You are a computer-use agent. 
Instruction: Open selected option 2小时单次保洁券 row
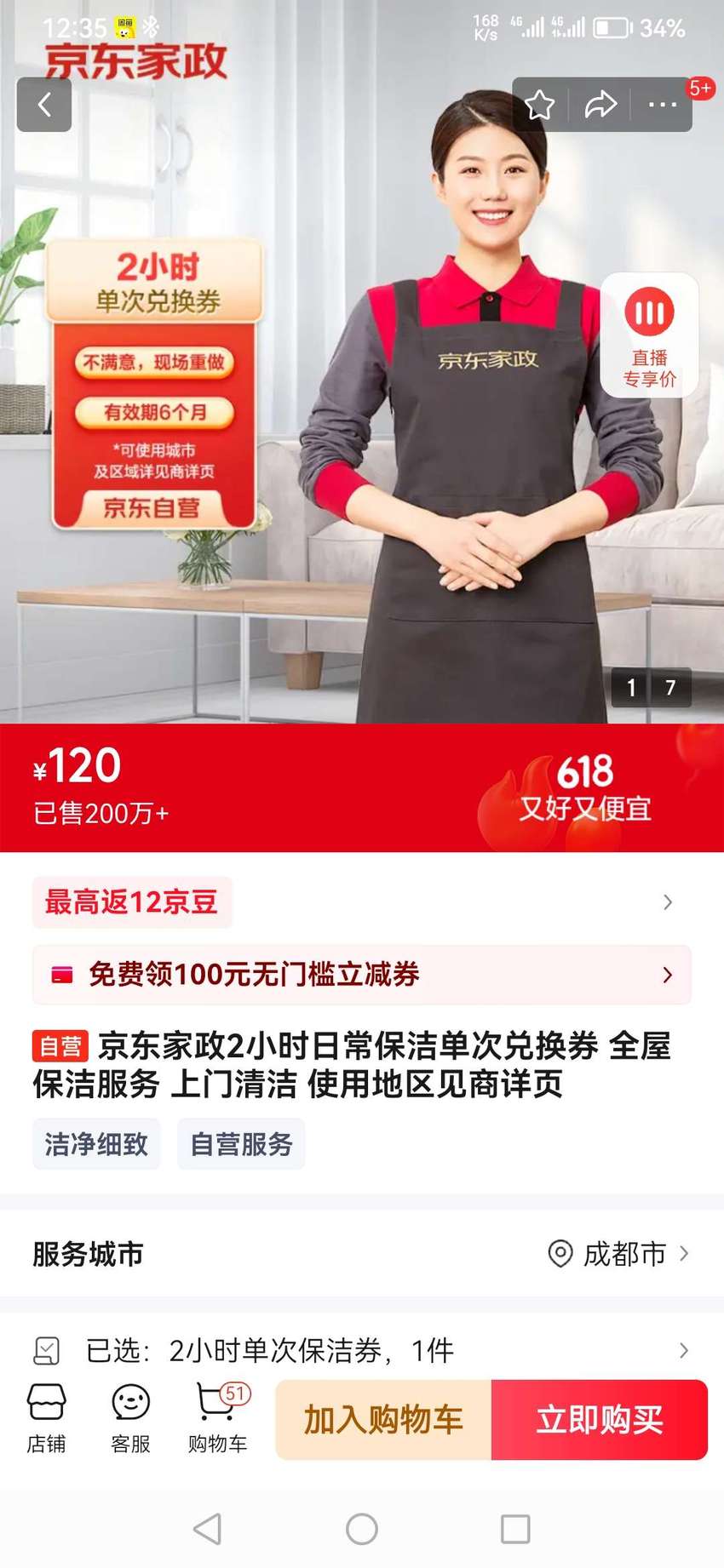[x=362, y=1350]
